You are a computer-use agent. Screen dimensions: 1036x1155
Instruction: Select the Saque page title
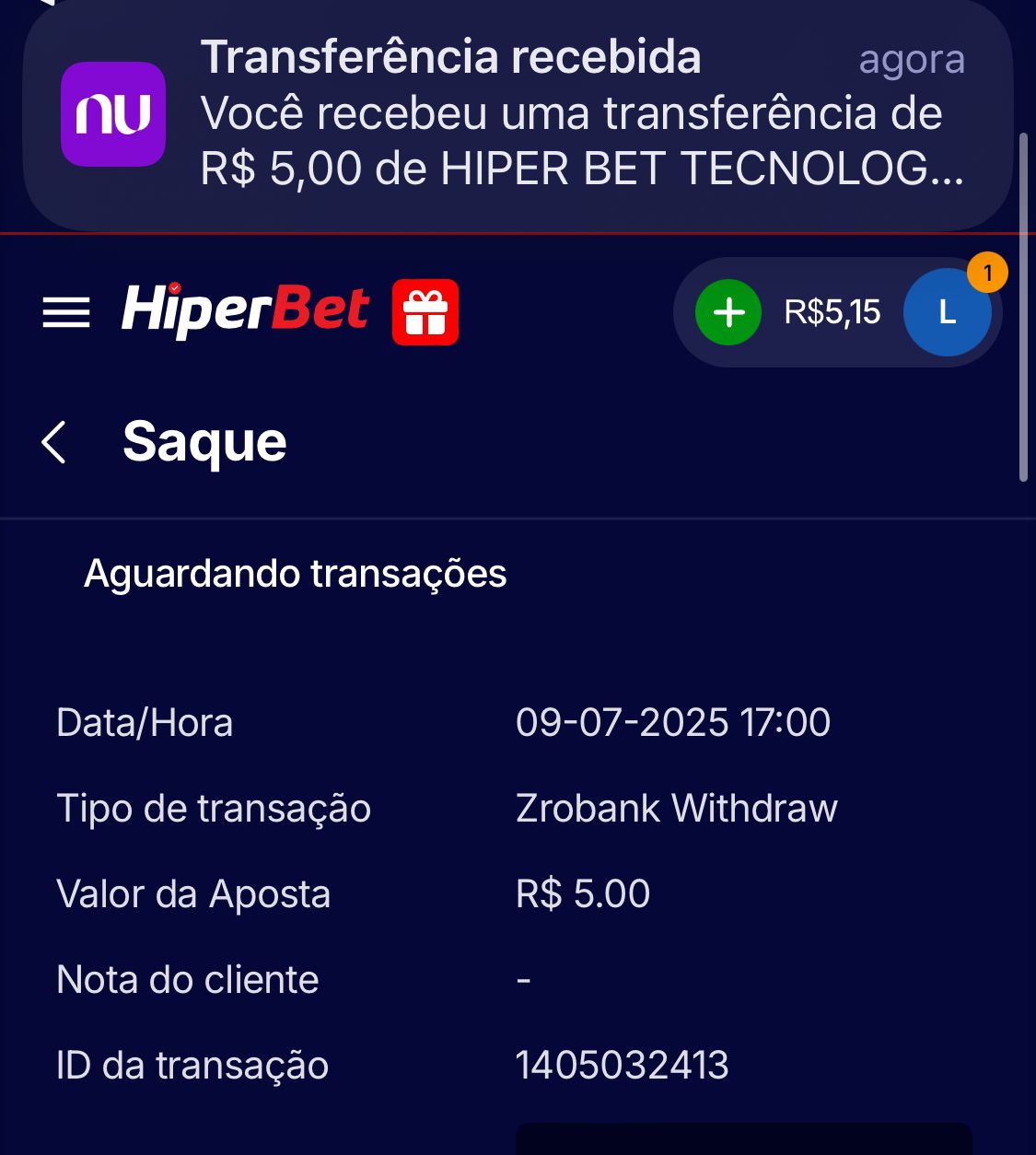pos(204,441)
